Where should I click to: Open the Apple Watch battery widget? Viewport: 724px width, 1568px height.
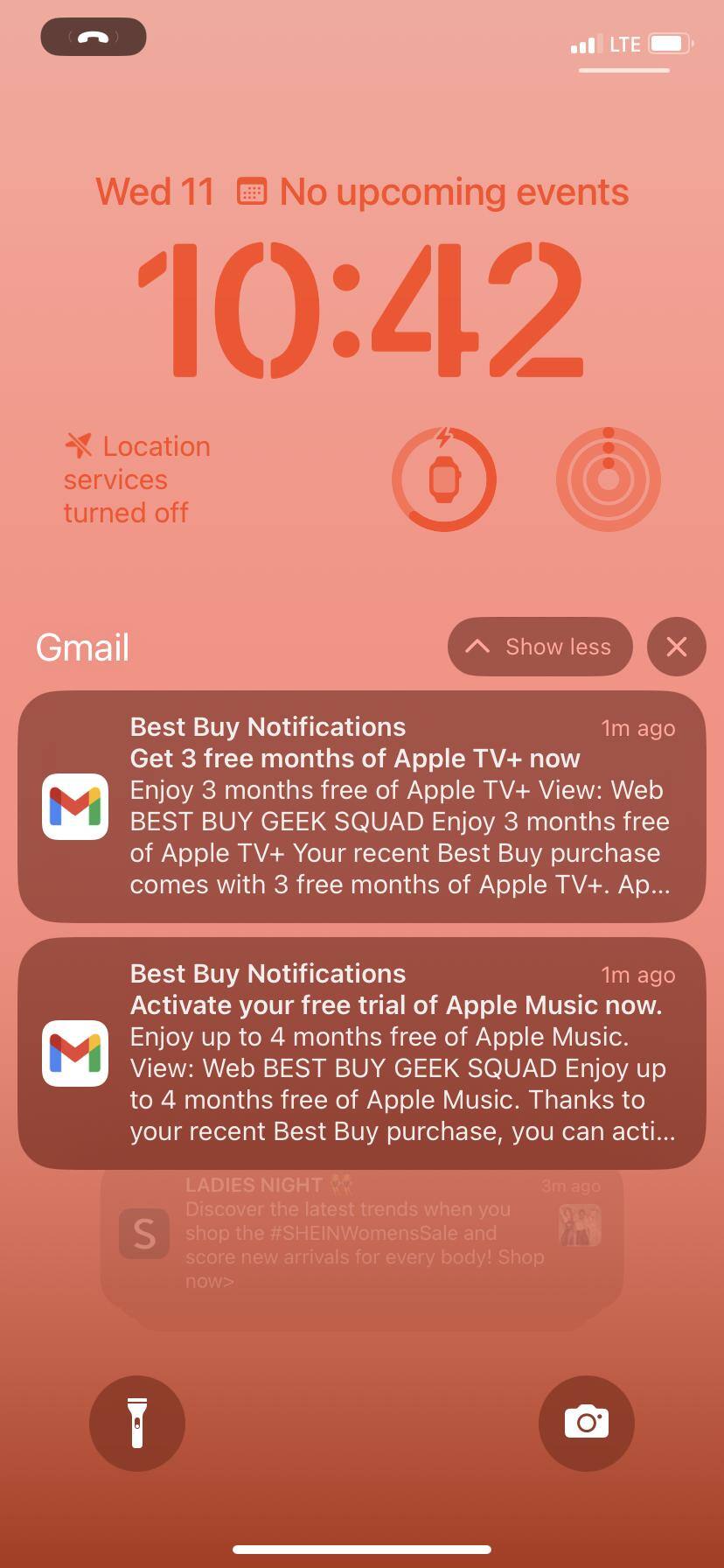click(444, 479)
